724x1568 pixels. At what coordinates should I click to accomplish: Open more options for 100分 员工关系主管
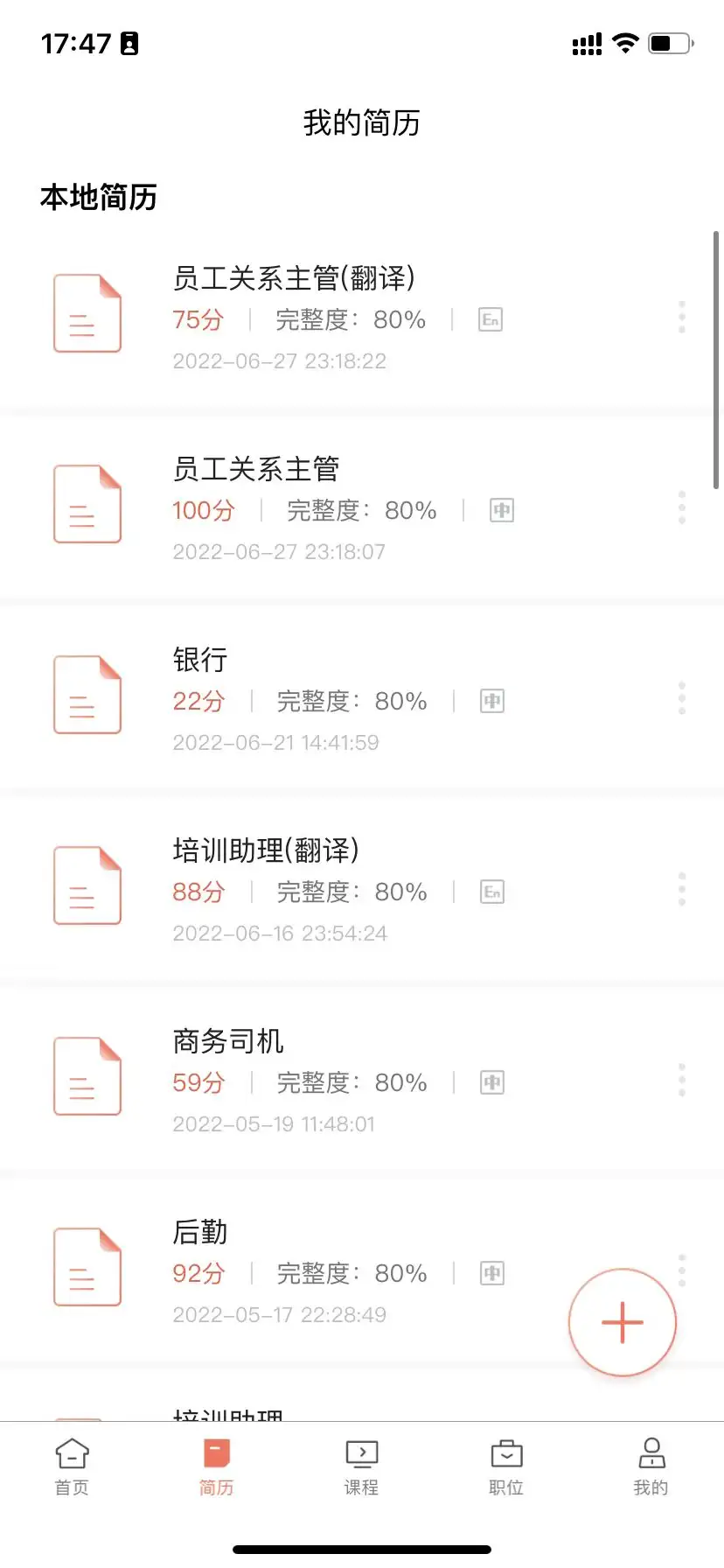tap(682, 507)
